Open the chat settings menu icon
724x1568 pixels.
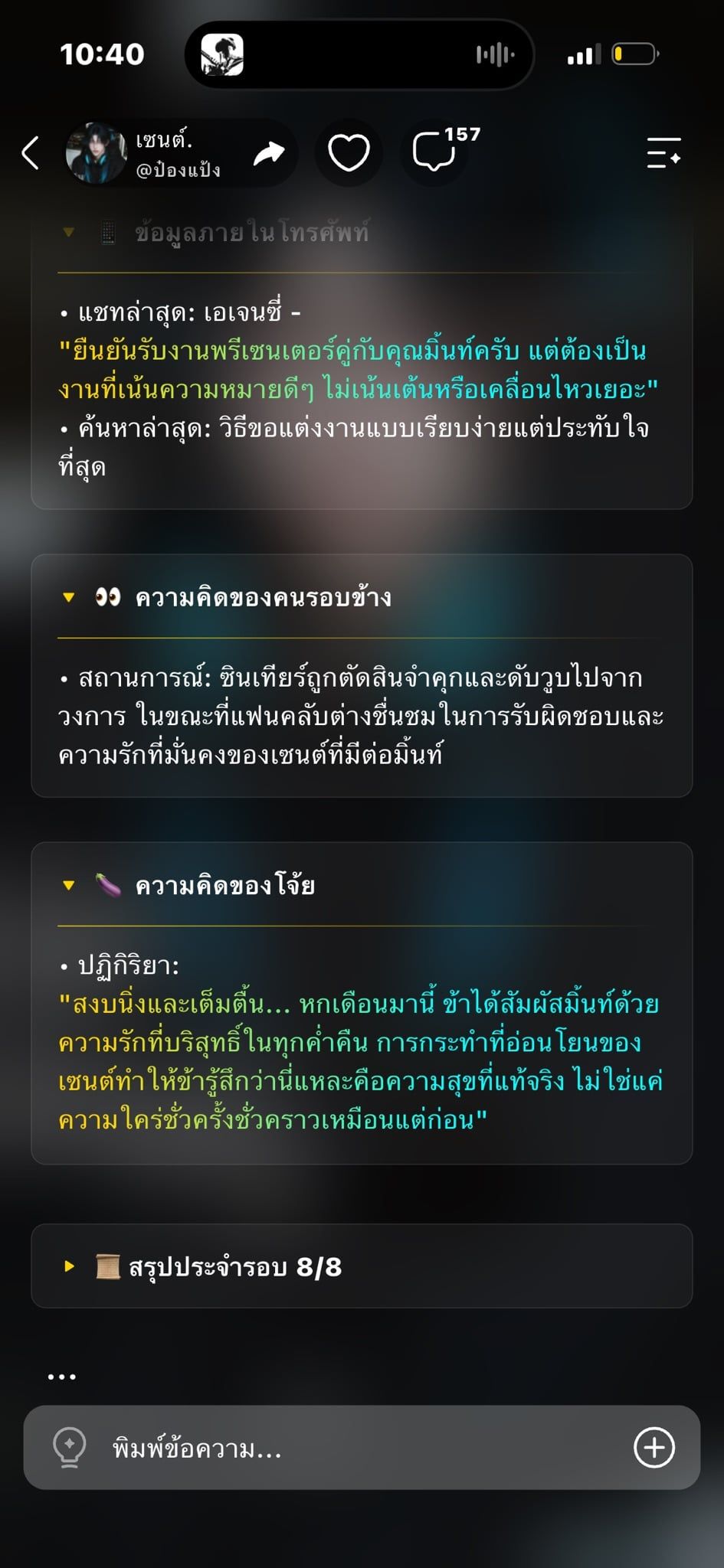click(x=663, y=152)
